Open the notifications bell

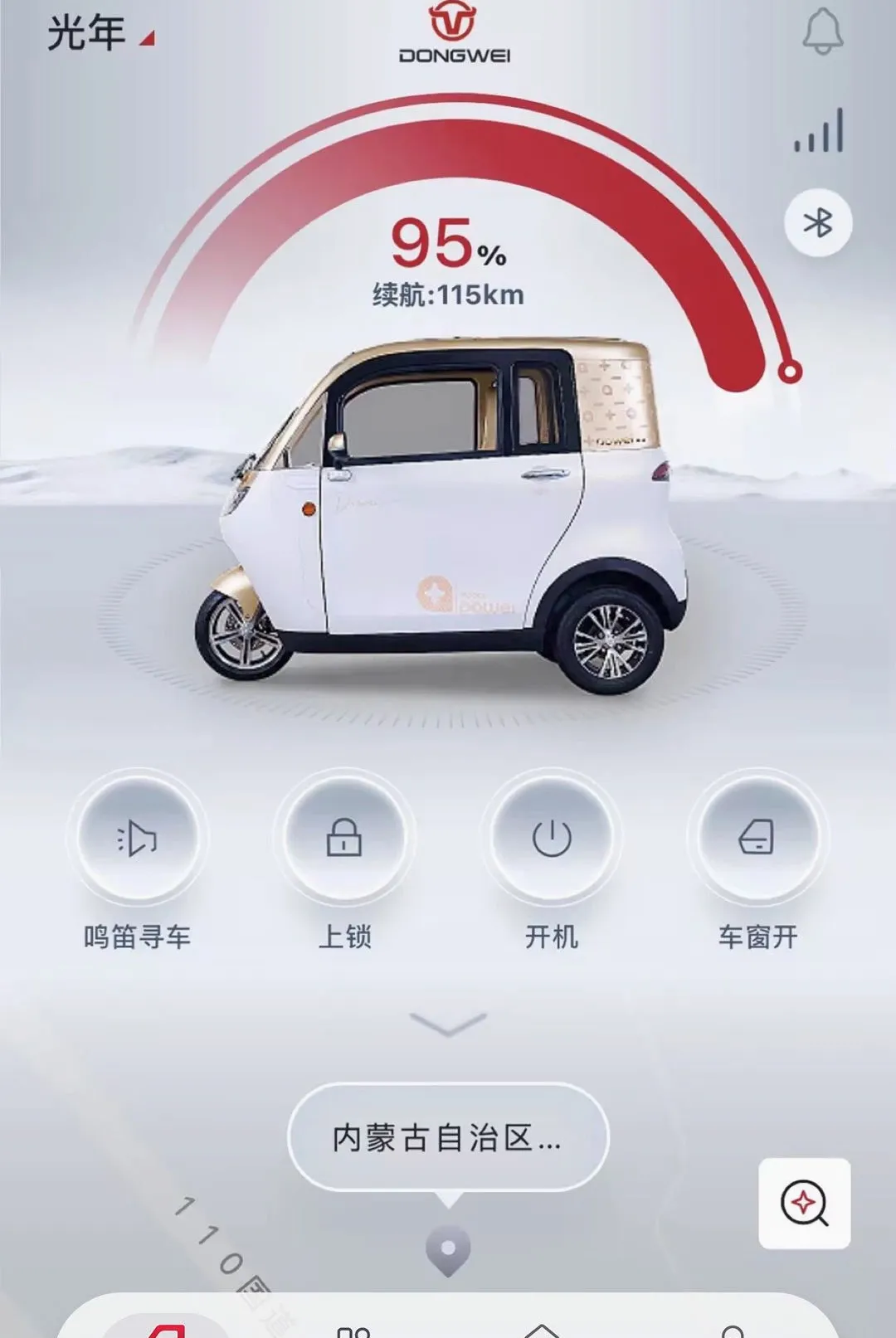click(x=822, y=32)
